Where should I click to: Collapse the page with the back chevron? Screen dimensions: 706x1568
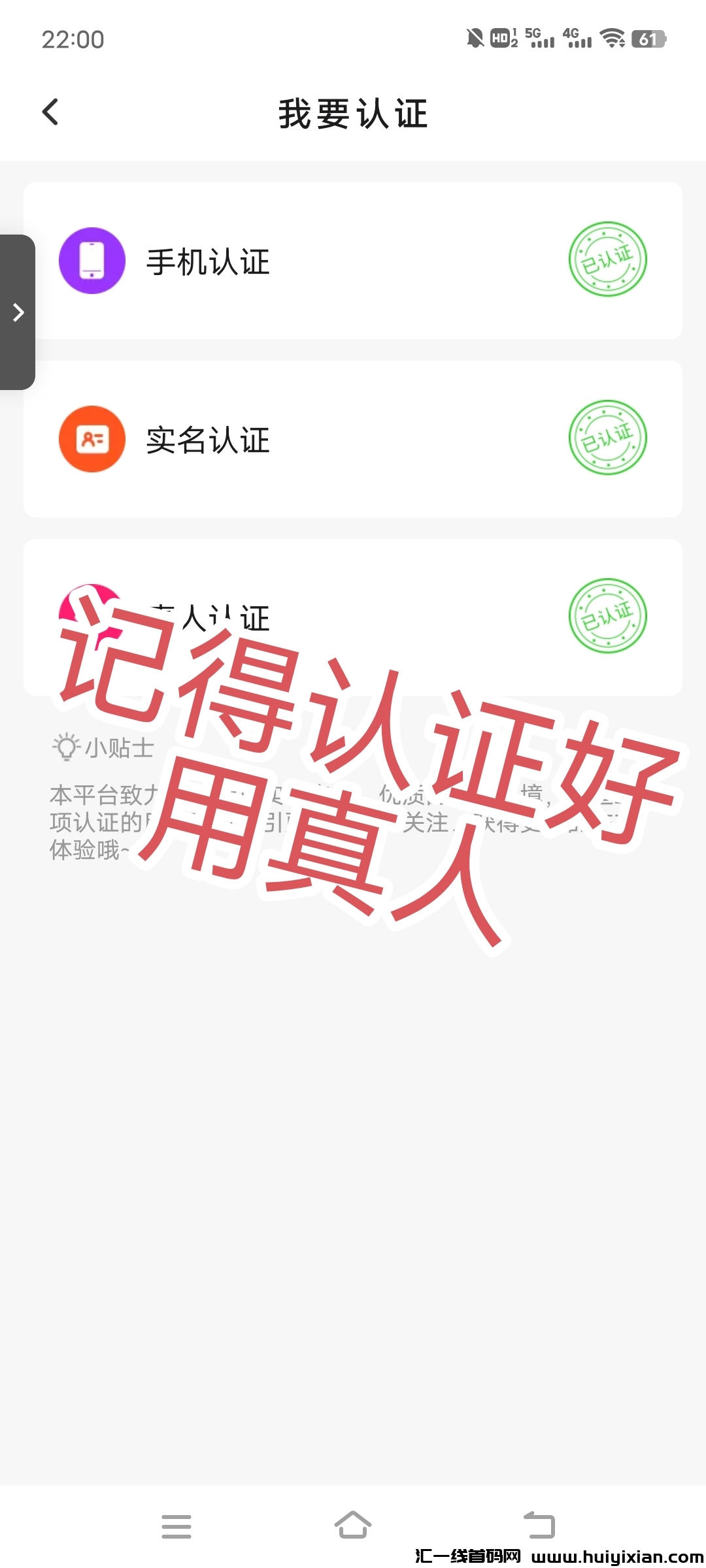click(51, 112)
